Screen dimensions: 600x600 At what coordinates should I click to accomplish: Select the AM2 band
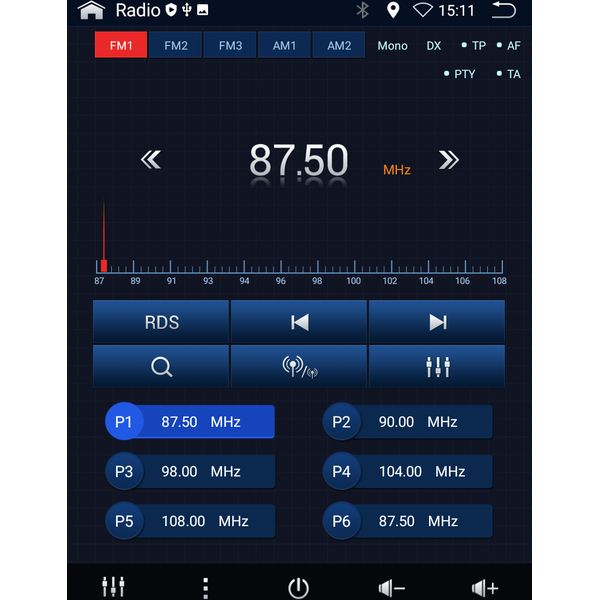[x=339, y=45]
